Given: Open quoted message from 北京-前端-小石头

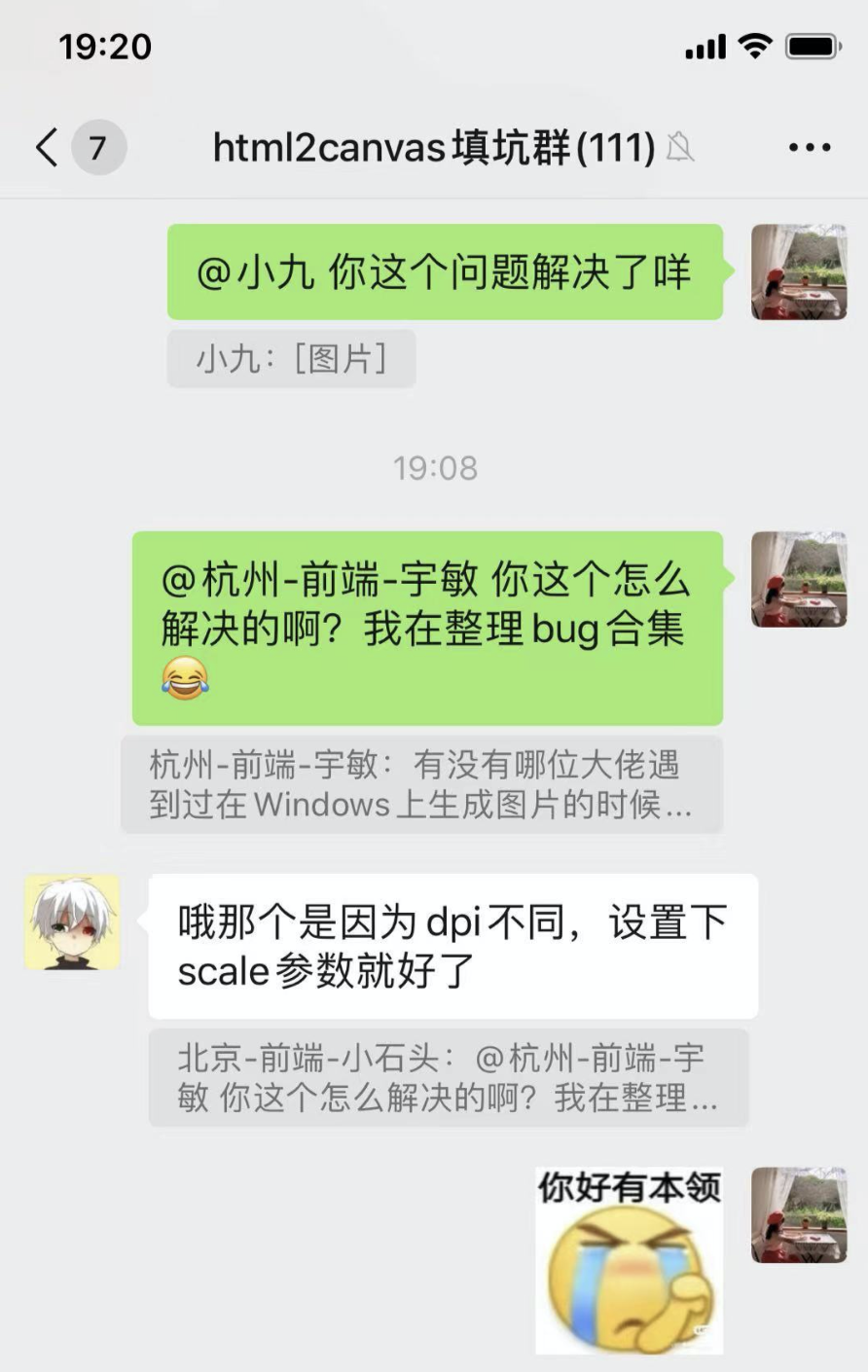Looking at the screenshot, I should pyautogui.click(x=448, y=1077).
